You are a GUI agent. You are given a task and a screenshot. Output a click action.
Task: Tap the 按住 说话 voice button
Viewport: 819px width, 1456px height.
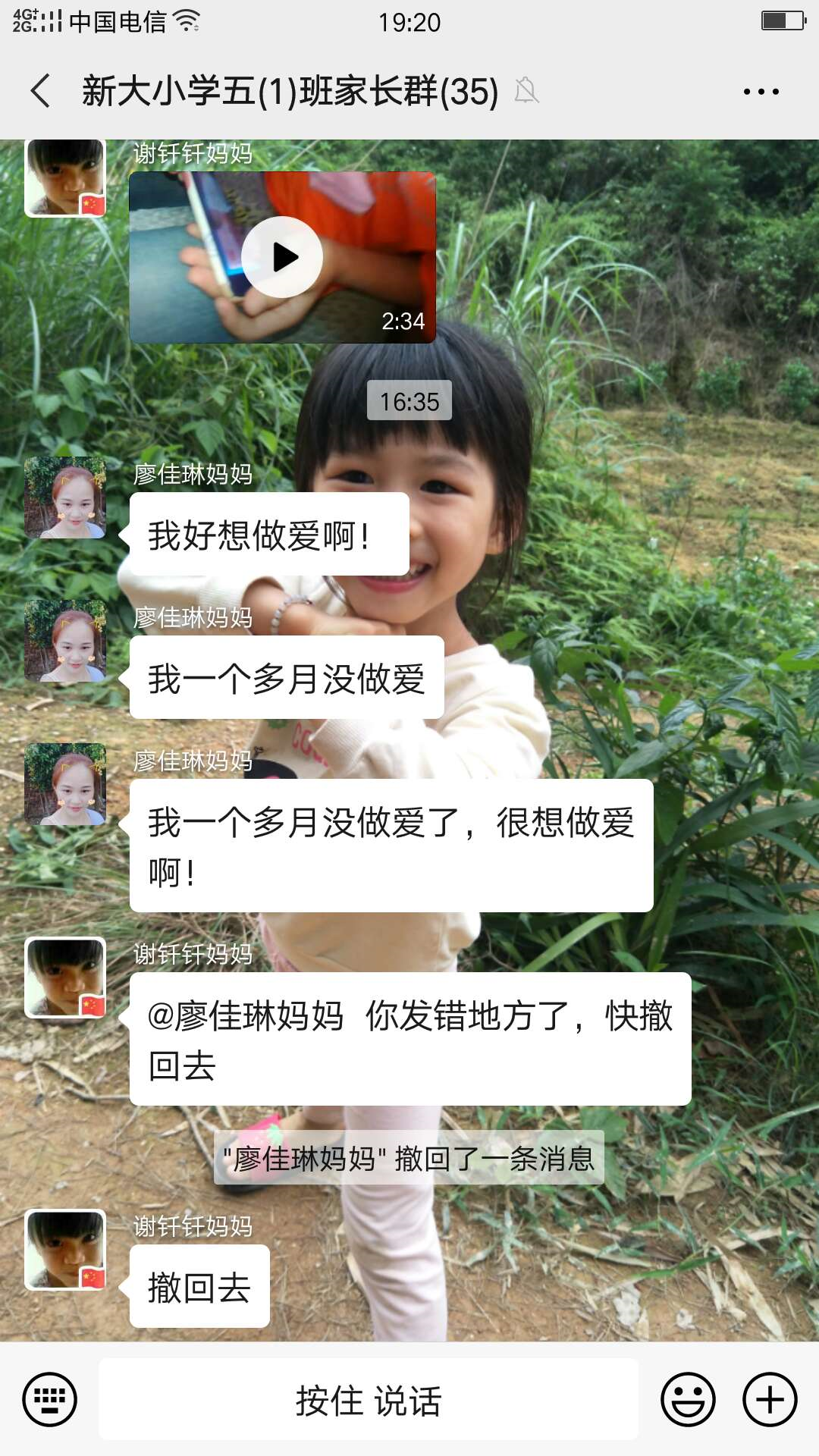[x=369, y=1399]
